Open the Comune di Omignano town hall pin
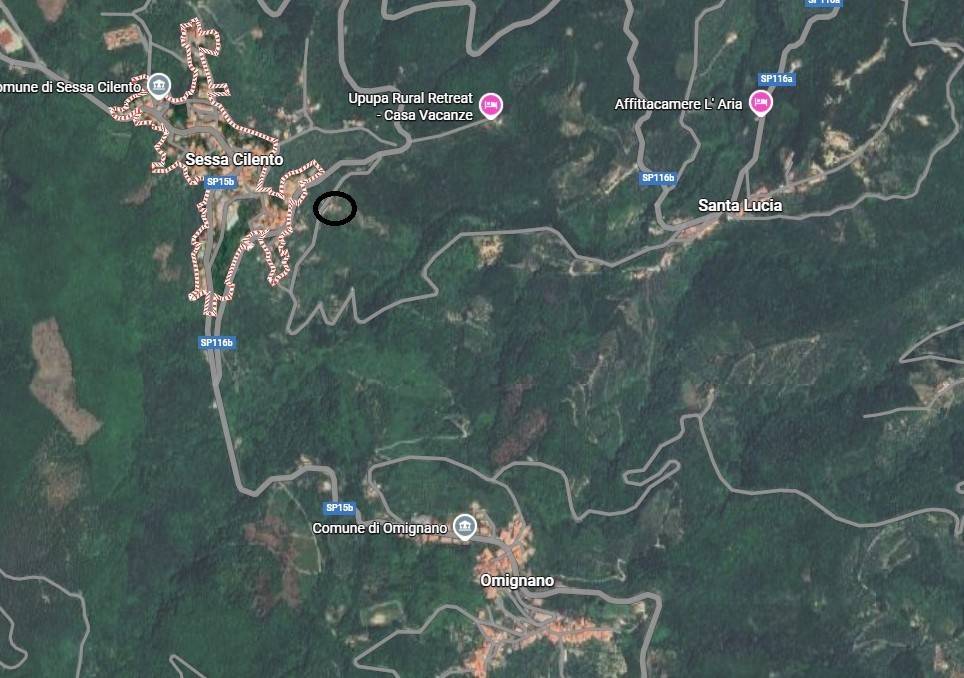The height and width of the screenshot is (678, 964). tap(463, 526)
